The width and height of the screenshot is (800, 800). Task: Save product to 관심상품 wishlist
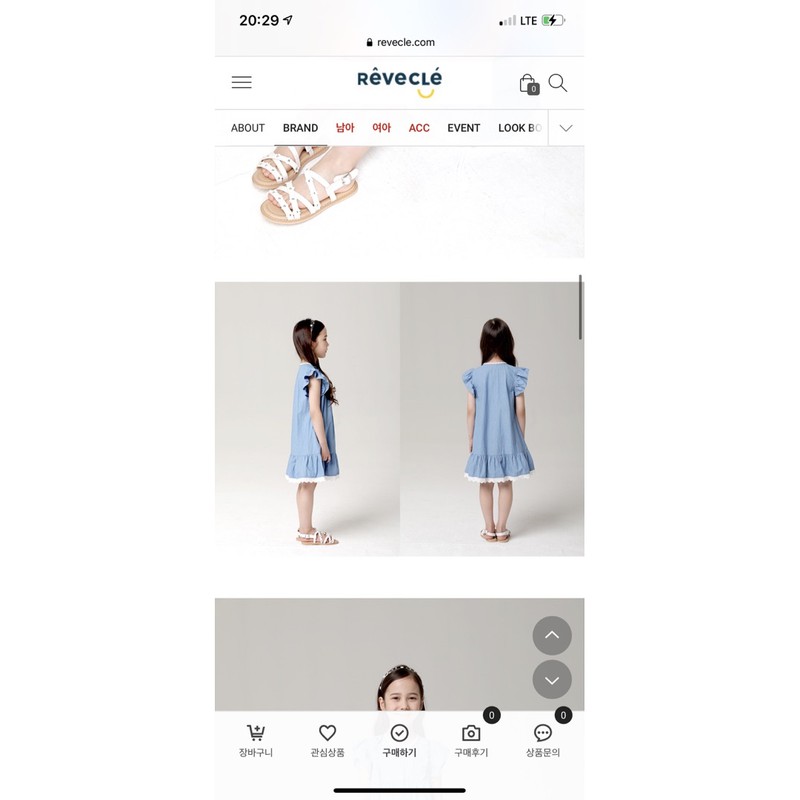coord(327,741)
